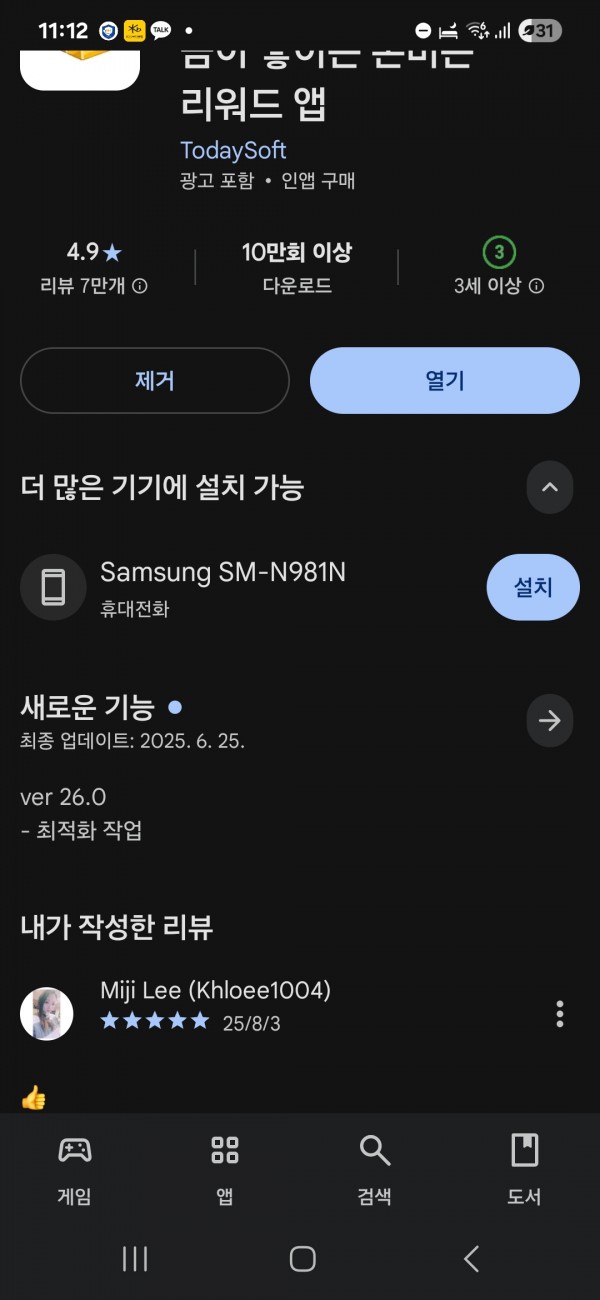View info on 3세 이상 content rating
This screenshot has height=1300, width=600.
click(536, 286)
